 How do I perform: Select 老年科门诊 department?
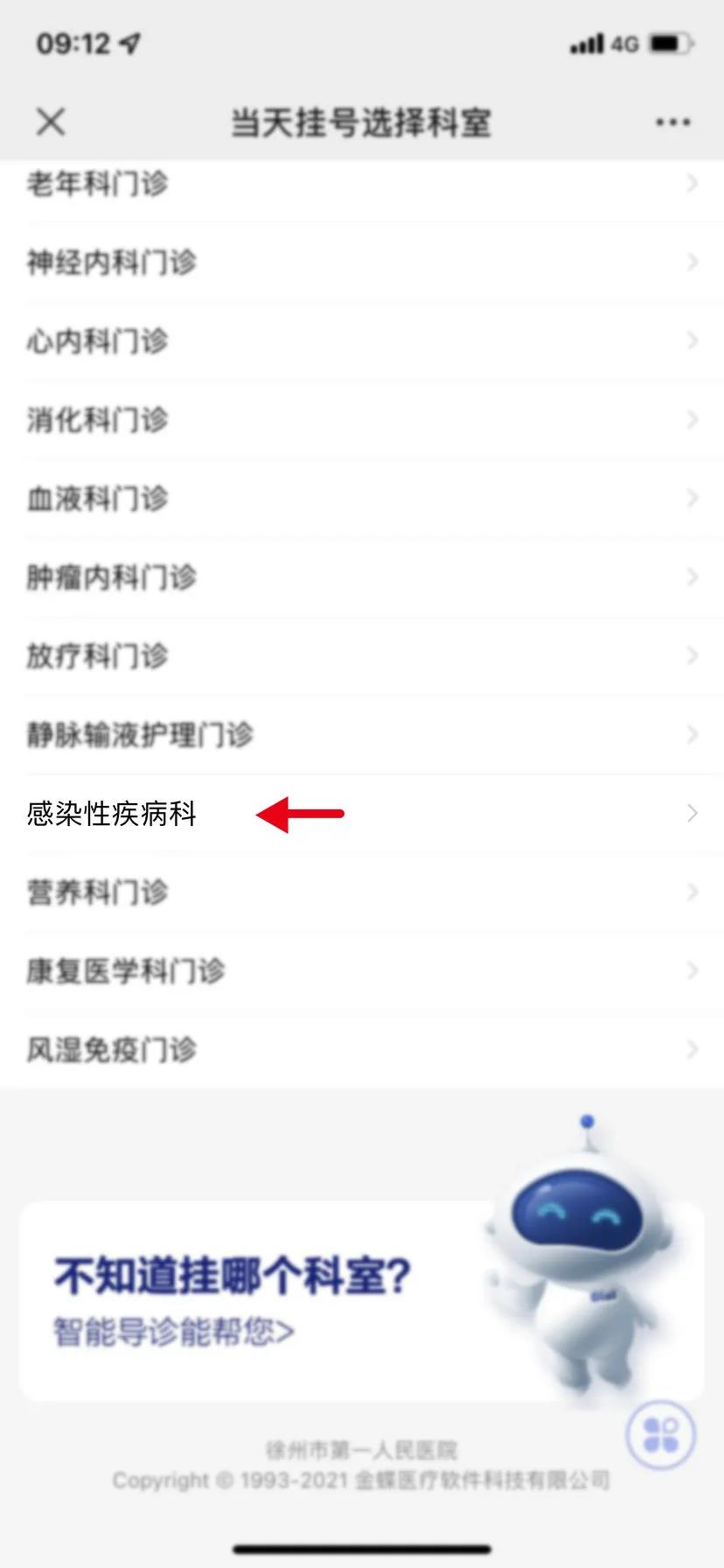[x=362, y=184]
